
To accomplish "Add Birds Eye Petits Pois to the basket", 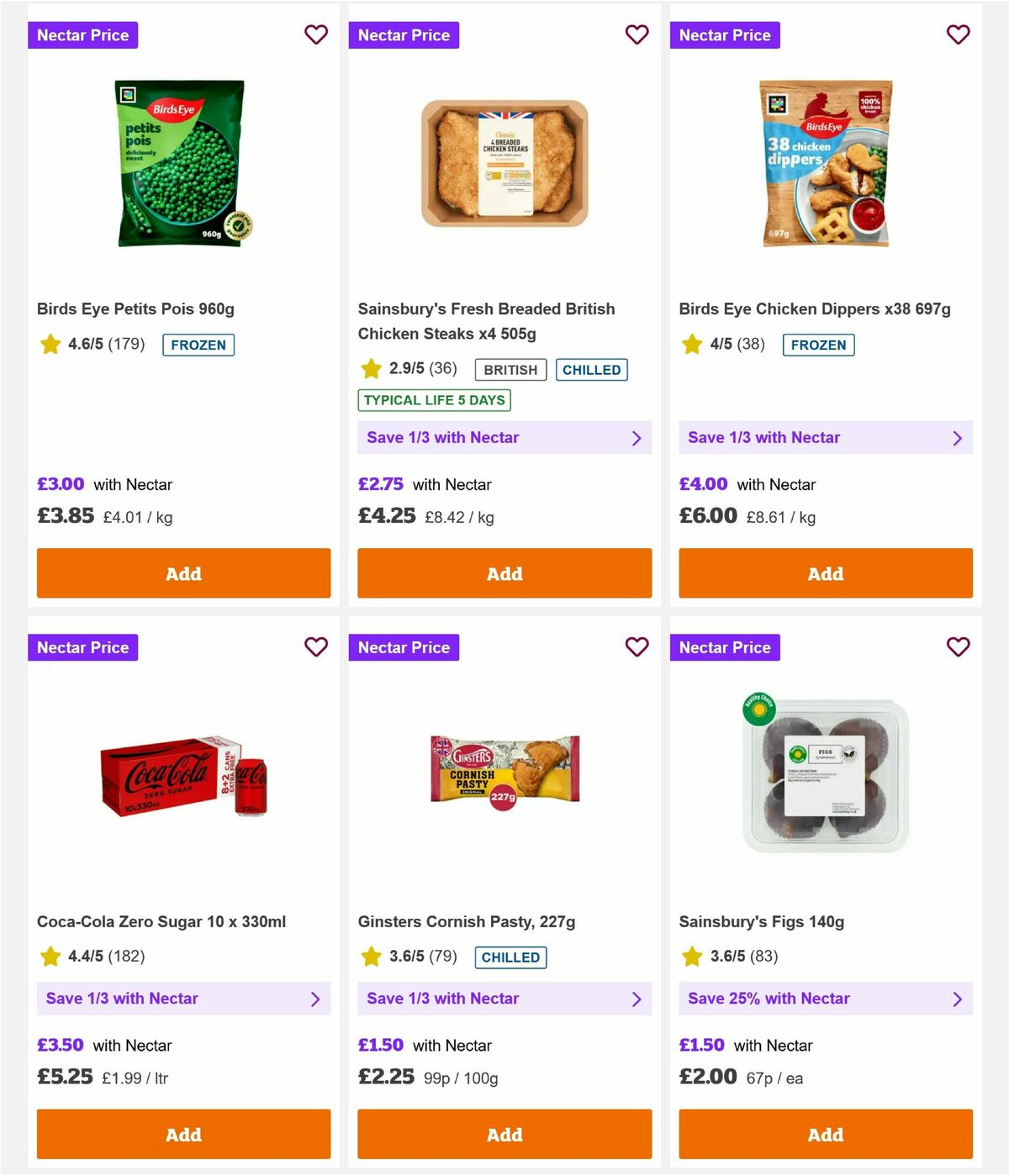I will pos(183,573).
